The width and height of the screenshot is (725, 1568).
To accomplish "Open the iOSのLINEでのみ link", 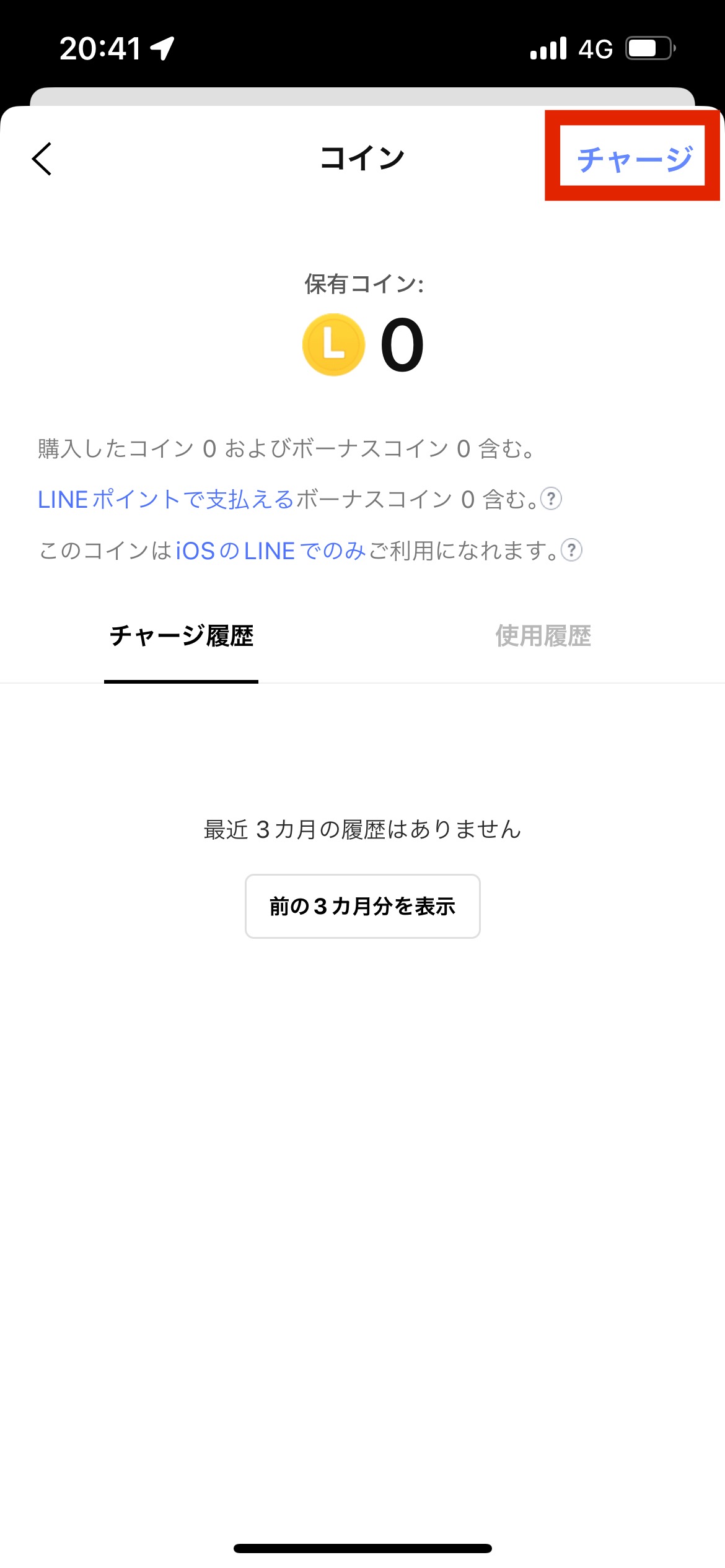I will [x=271, y=551].
